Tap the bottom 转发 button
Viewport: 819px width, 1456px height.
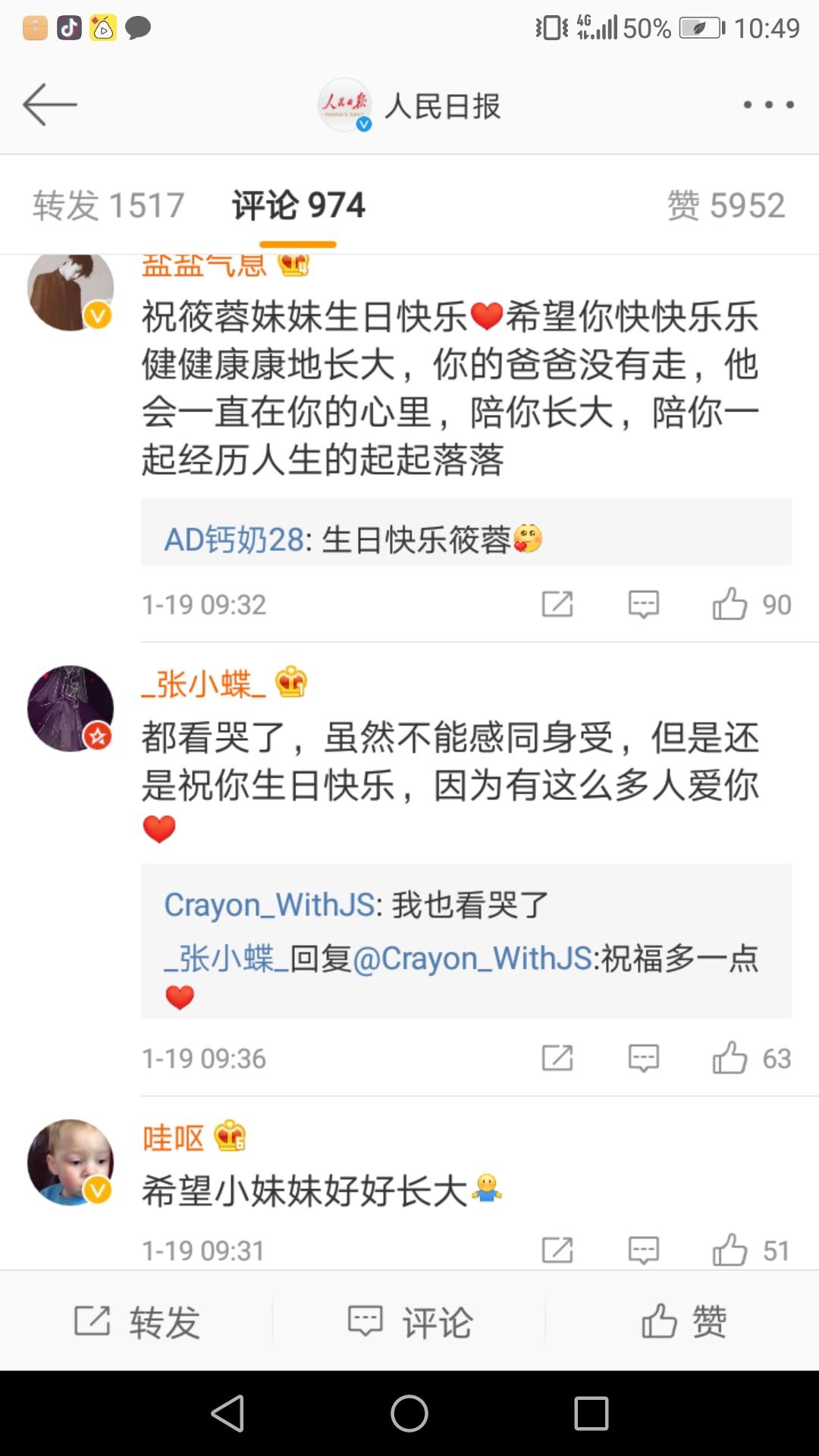point(136,1322)
